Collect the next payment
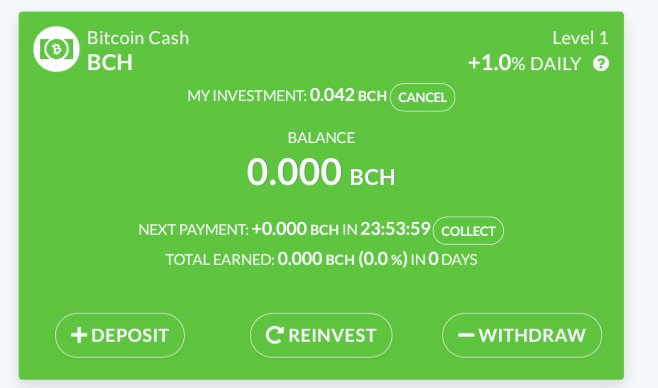 [468, 231]
